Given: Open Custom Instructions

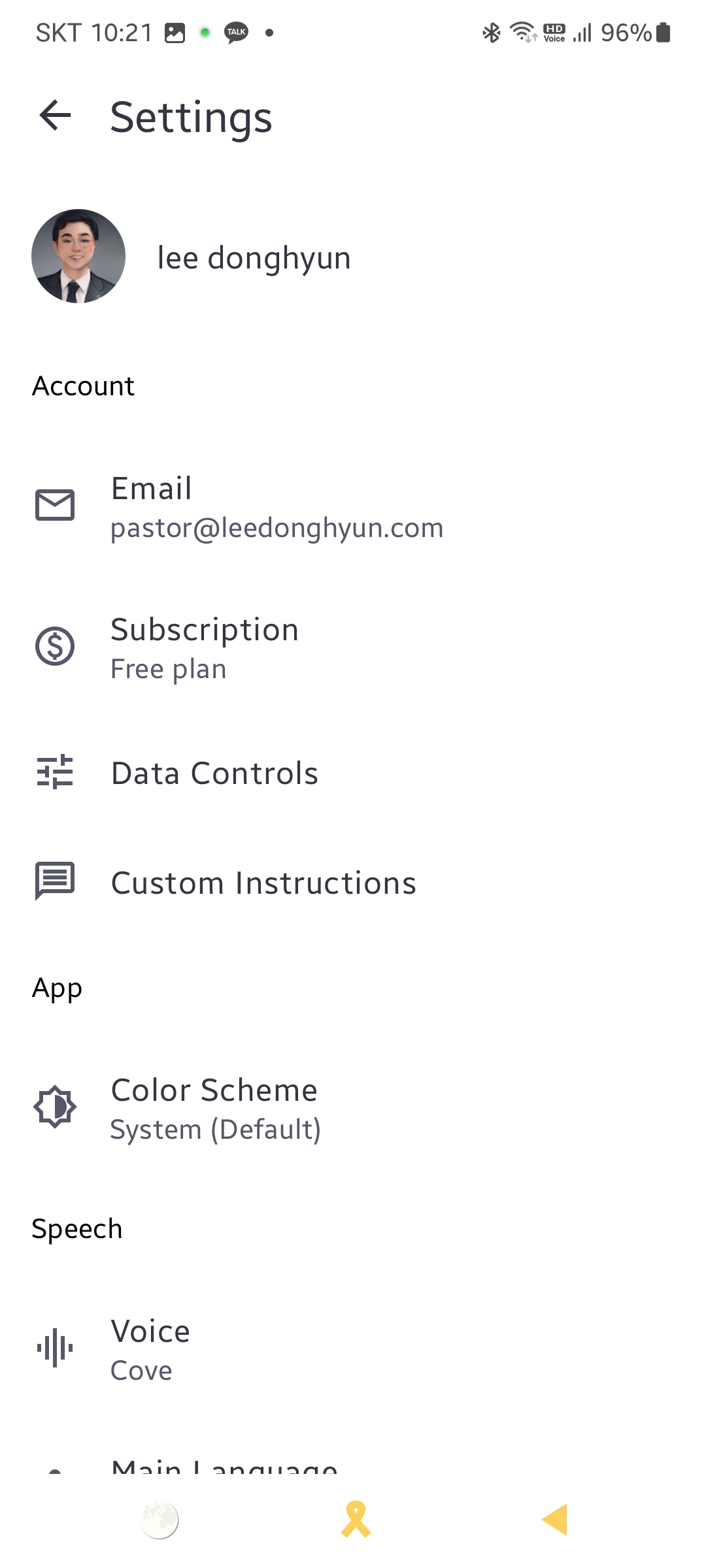Looking at the screenshot, I should (353, 883).
